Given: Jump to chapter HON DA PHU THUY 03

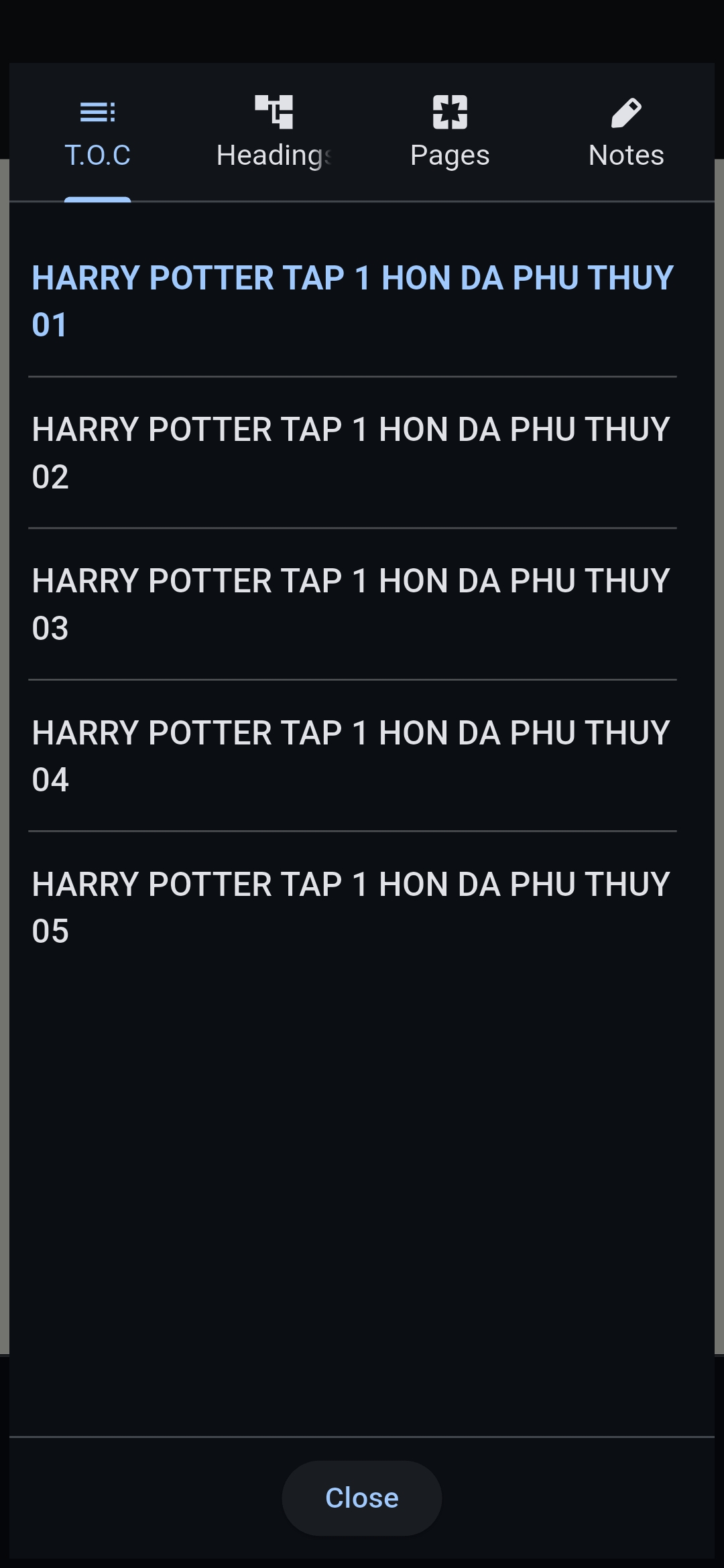Looking at the screenshot, I should [352, 603].
